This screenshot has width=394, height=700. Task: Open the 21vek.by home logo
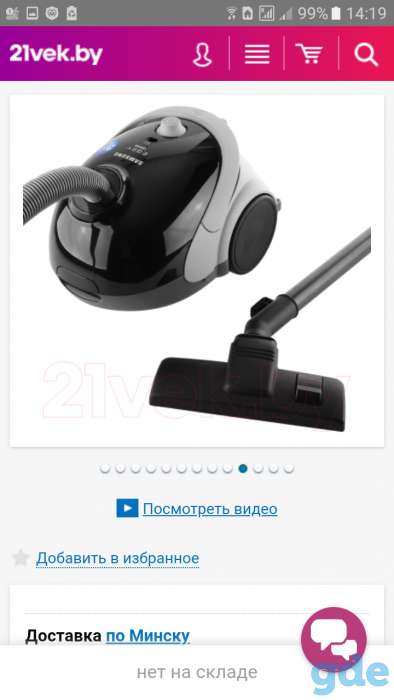56,54
